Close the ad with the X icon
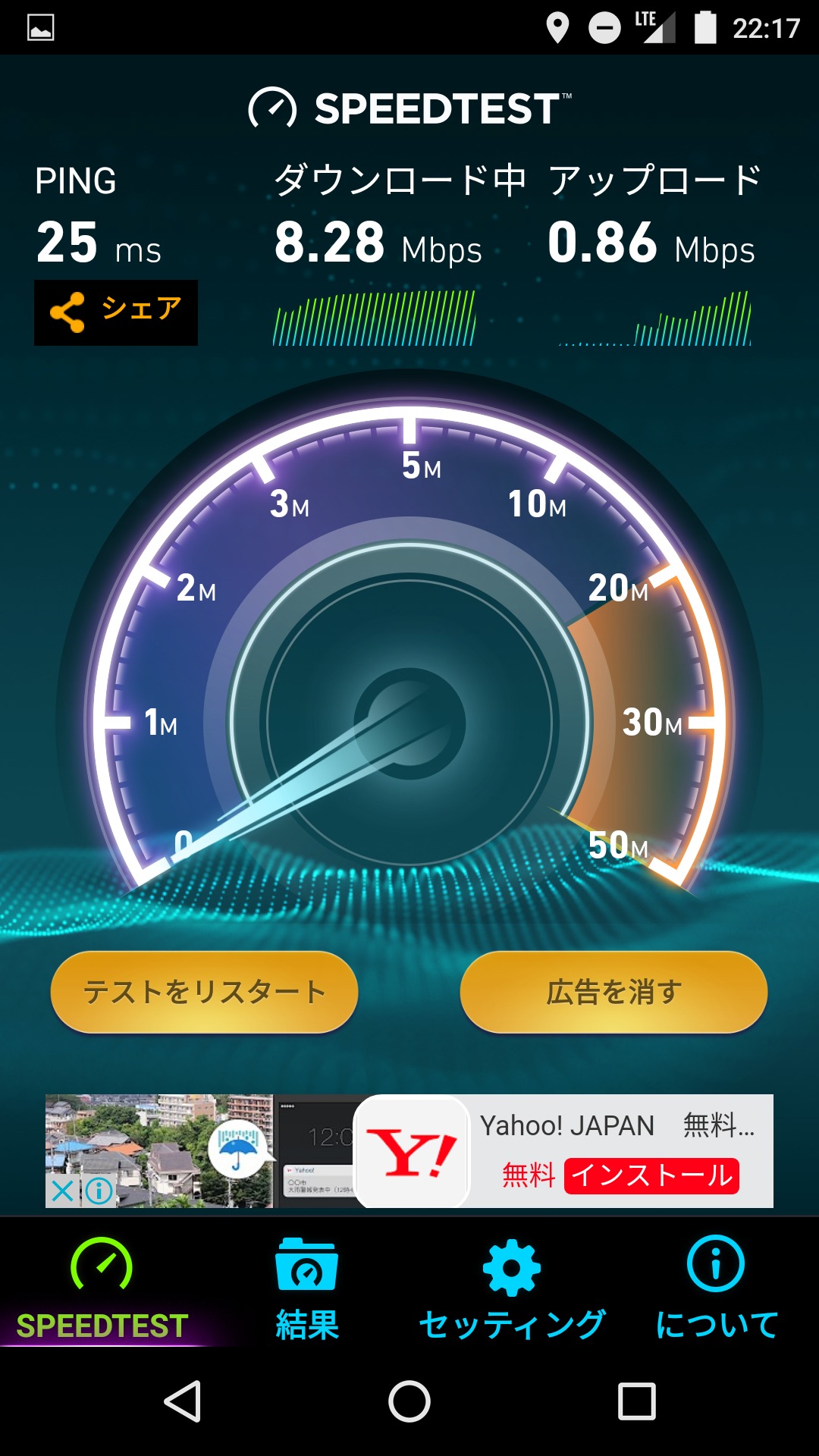The image size is (819, 1456). pyautogui.click(x=63, y=1191)
